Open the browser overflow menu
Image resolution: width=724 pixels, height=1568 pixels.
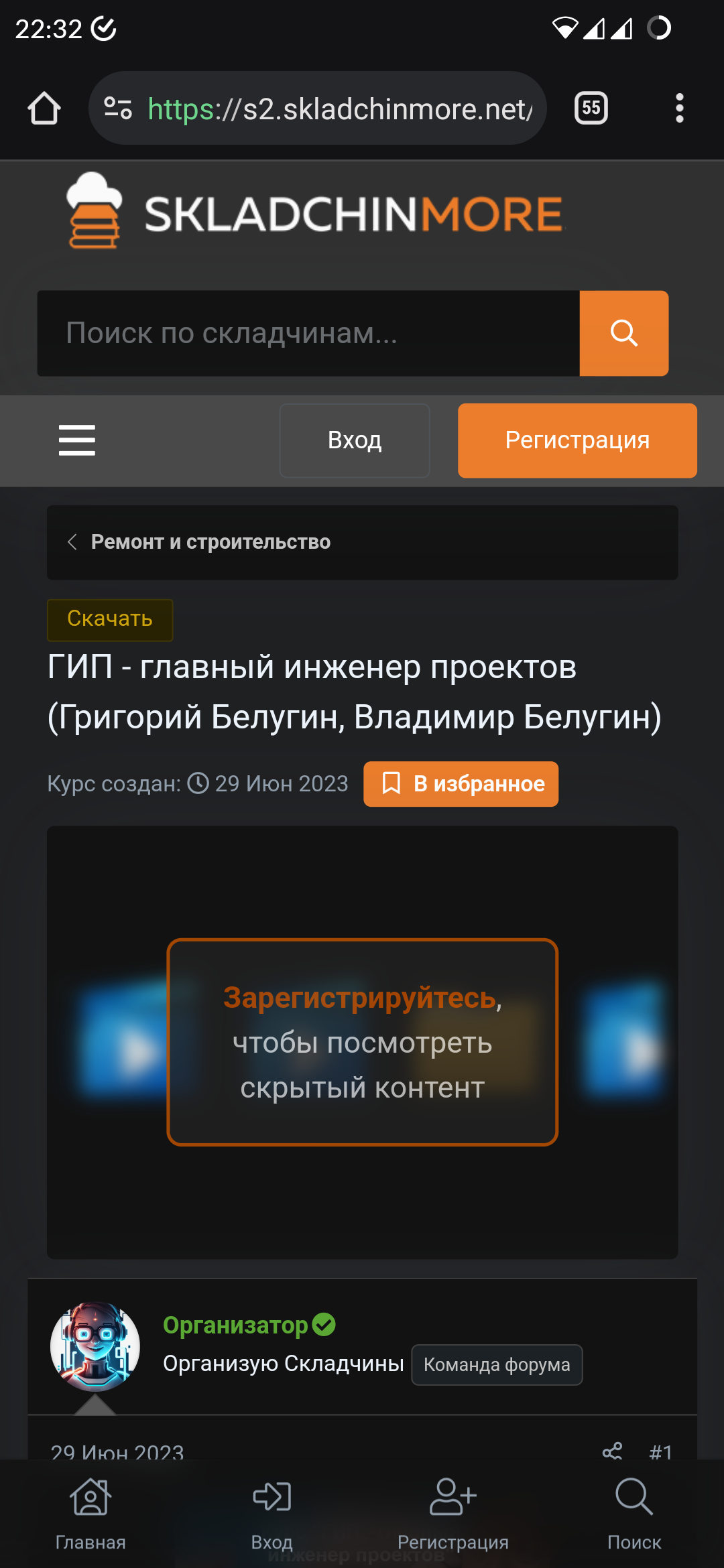pos(680,108)
